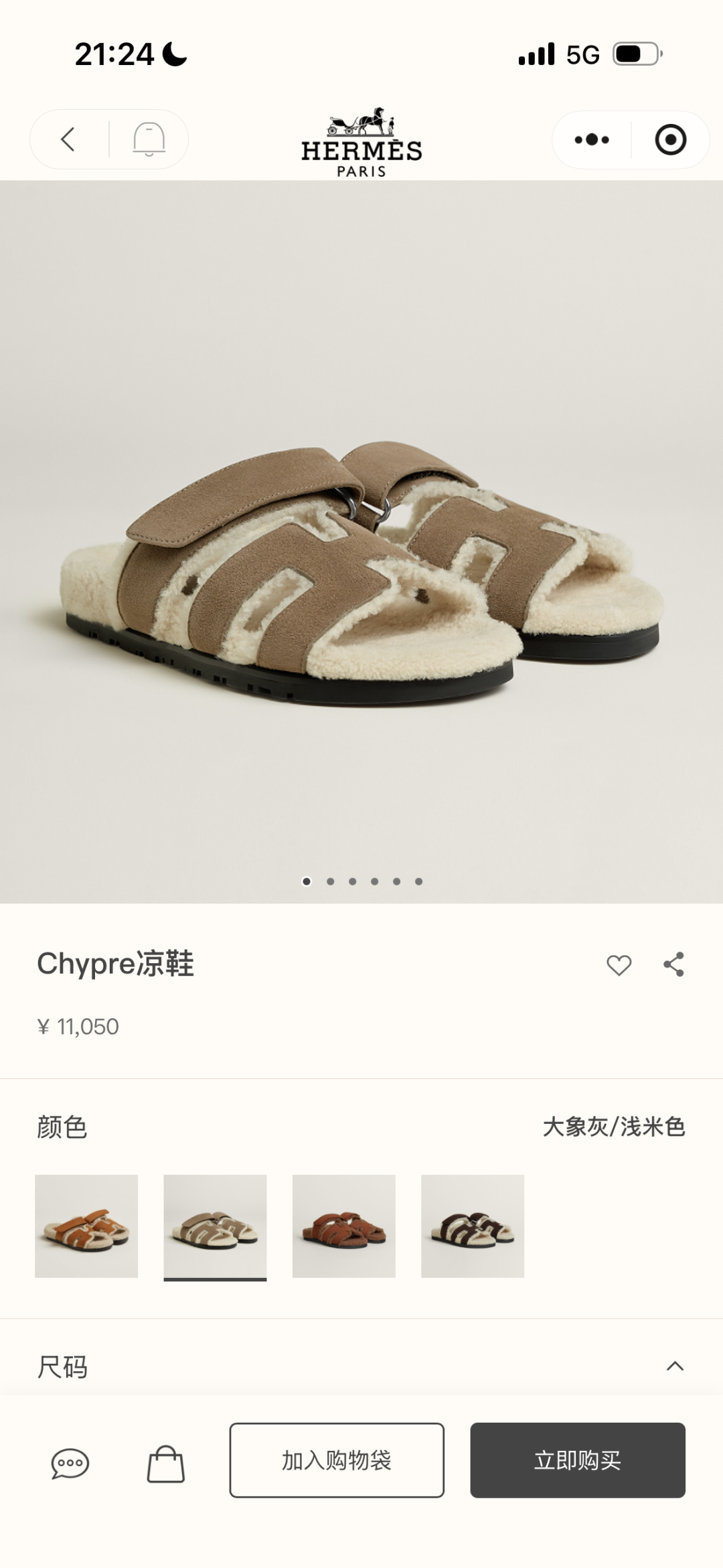Share the Chypre sandals product
The height and width of the screenshot is (1568, 723).
(673, 965)
